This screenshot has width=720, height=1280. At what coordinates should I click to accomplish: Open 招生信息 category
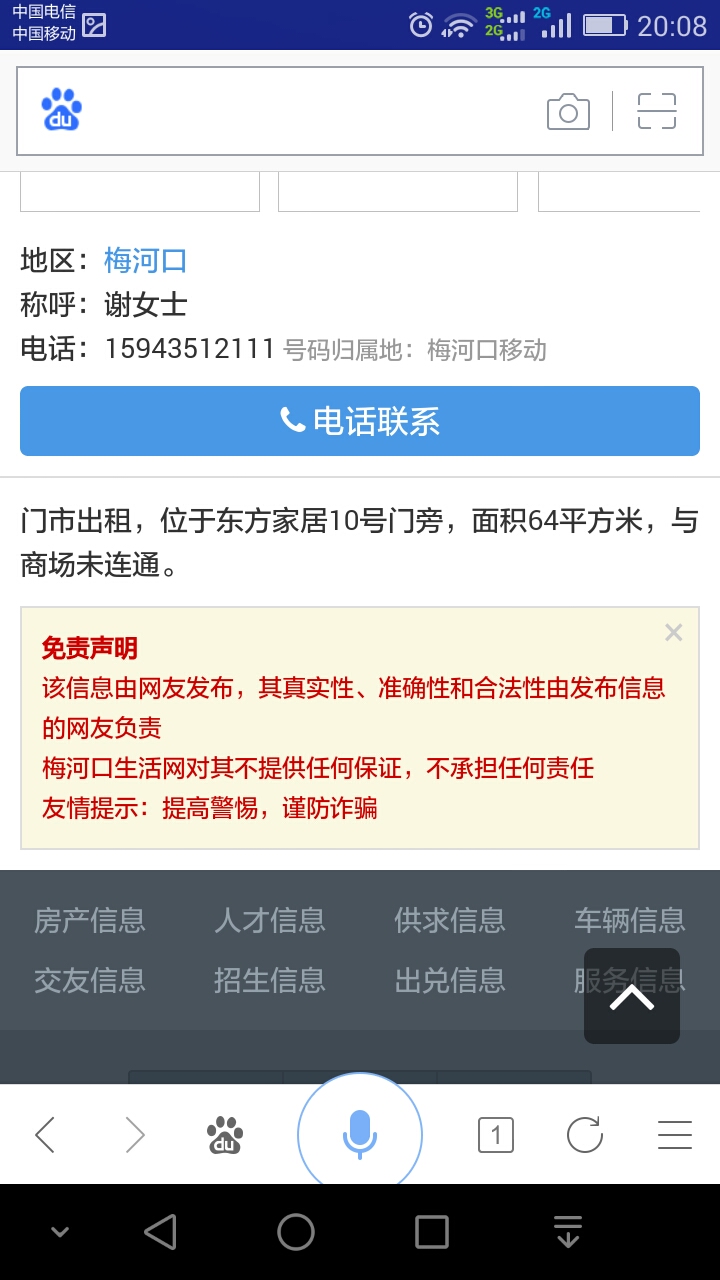coord(270,980)
